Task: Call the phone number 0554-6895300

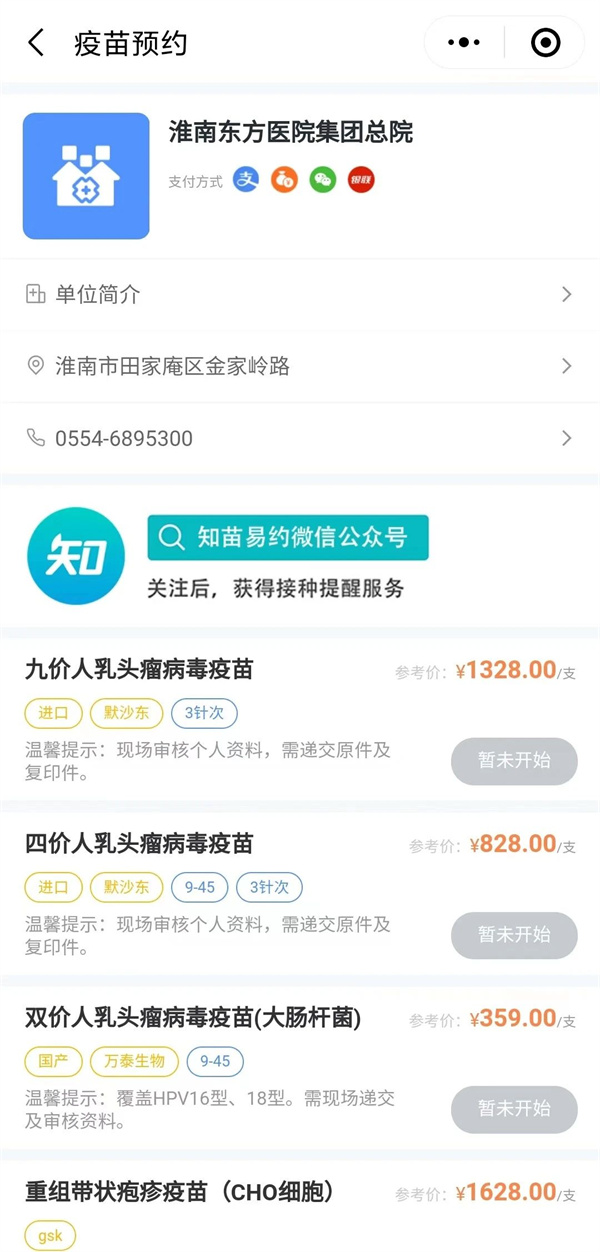Action: (300, 438)
